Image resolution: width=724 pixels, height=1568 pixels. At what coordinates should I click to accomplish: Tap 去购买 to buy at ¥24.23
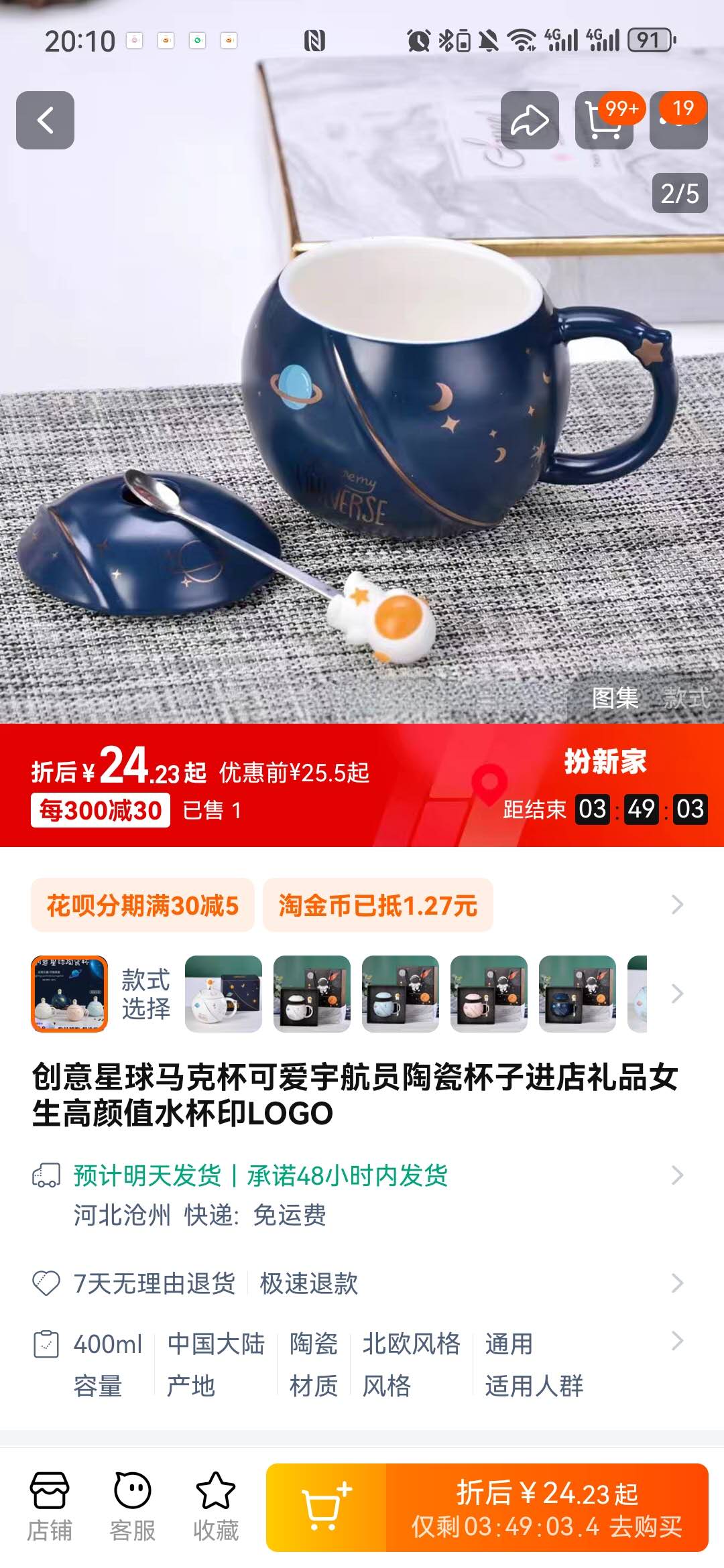547,1507
